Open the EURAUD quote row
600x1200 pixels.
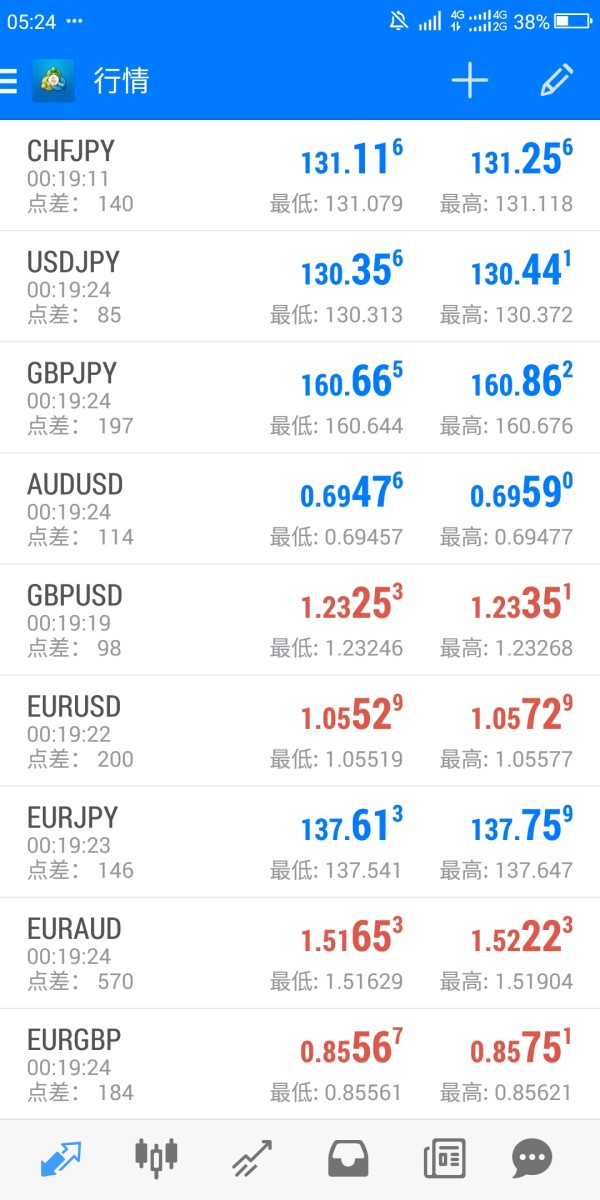point(300,953)
